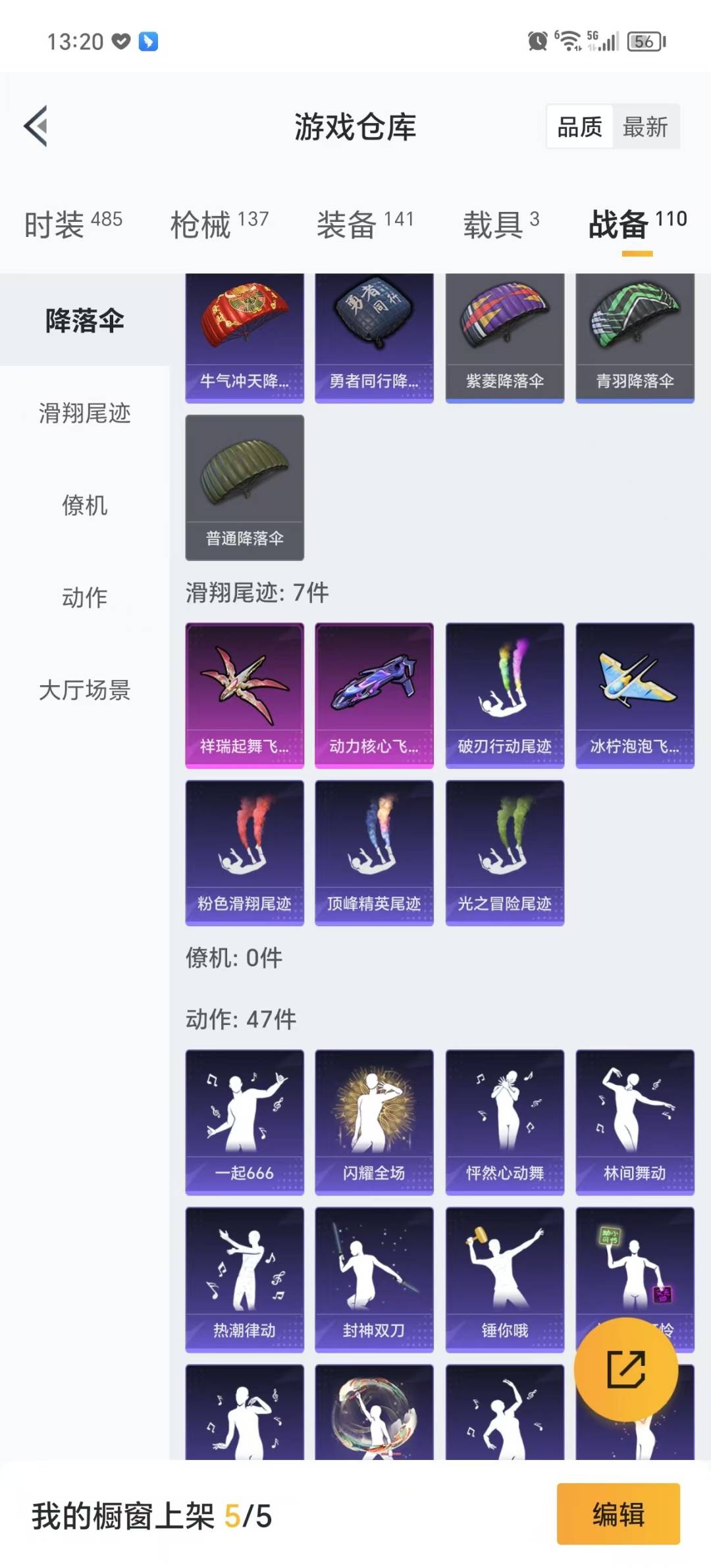Jump to 滑翔尾迹 in the side menu
The image size is (711, 1568).
[x=84, y=413]
